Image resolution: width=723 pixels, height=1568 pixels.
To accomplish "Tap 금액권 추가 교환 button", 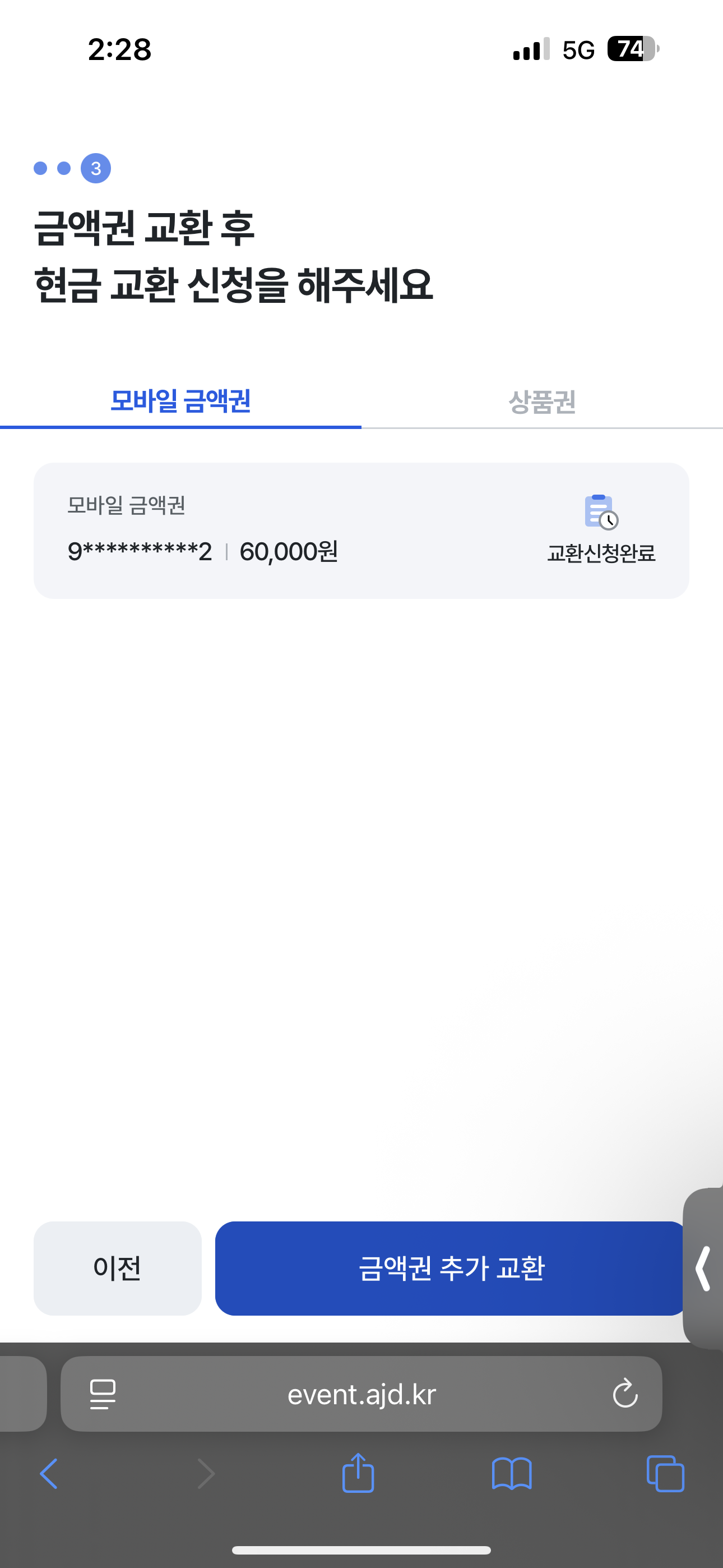I will 451,1269.
